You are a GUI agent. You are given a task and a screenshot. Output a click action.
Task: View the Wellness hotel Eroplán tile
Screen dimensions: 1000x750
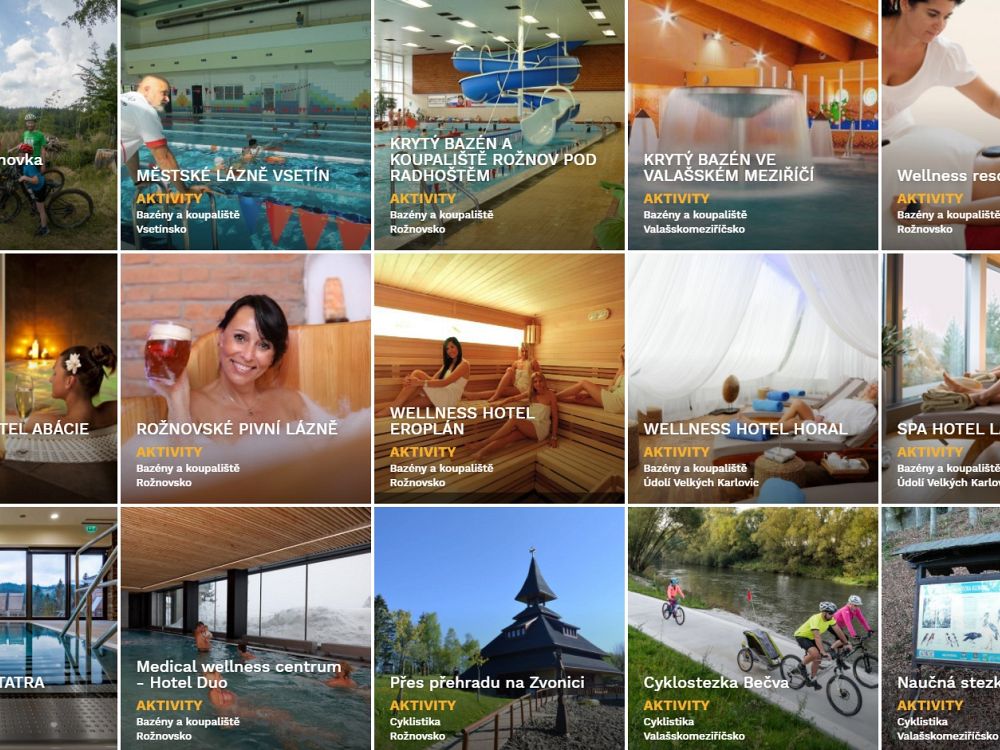499,378
